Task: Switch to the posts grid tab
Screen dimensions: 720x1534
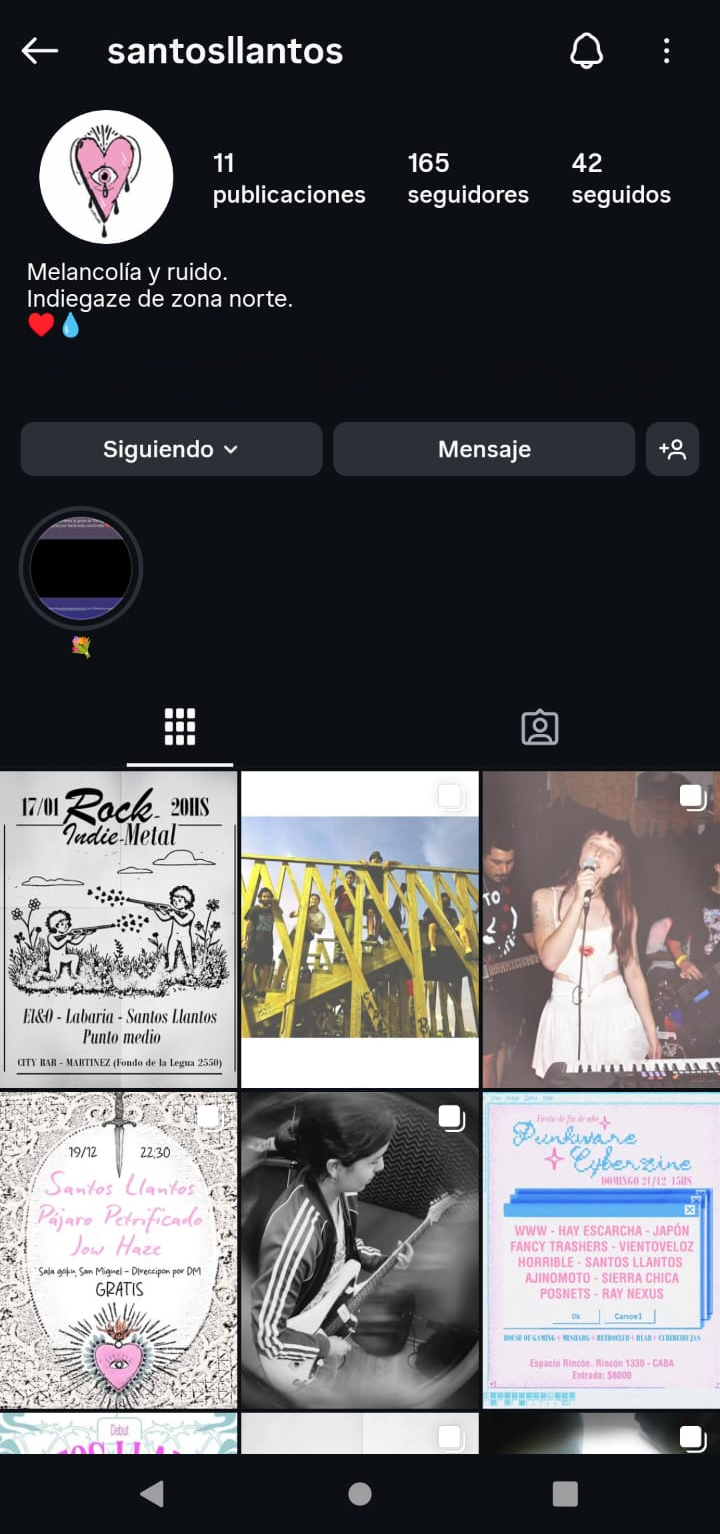Action: coord(180,727)
